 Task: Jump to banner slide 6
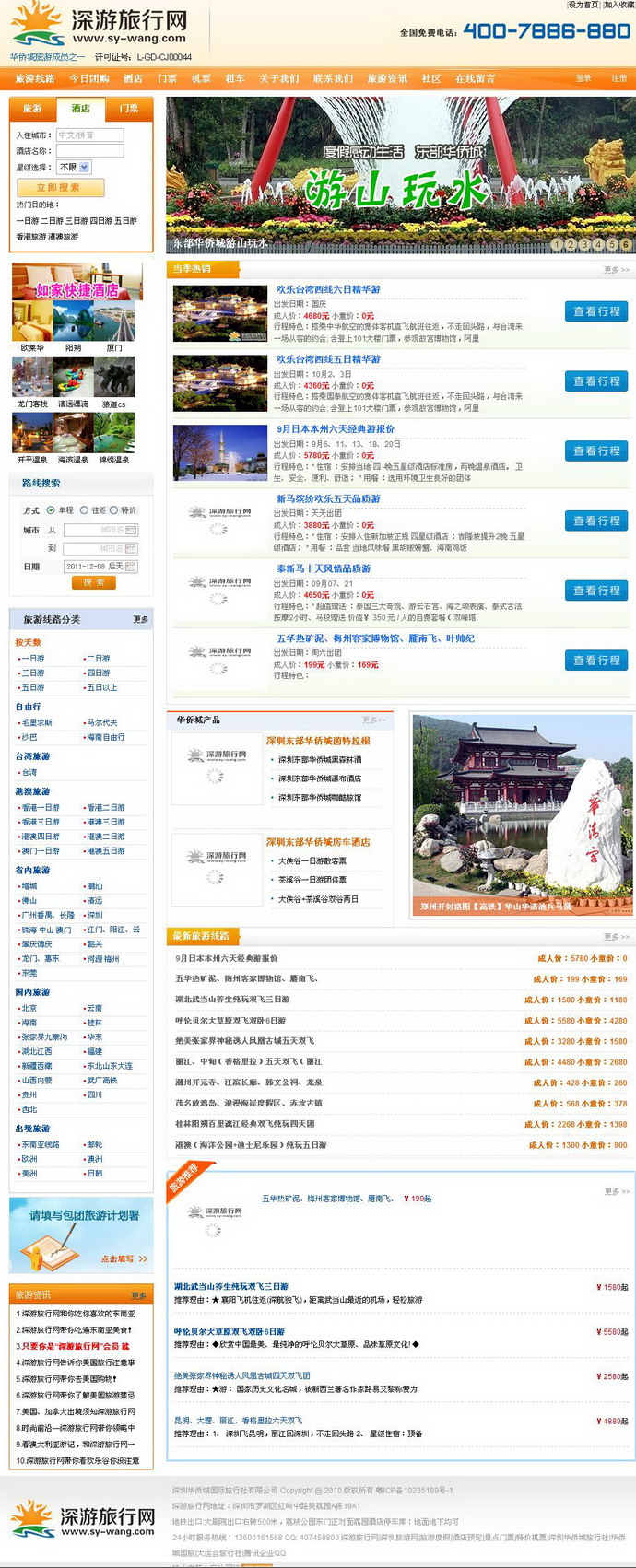[x=626, y=244]
